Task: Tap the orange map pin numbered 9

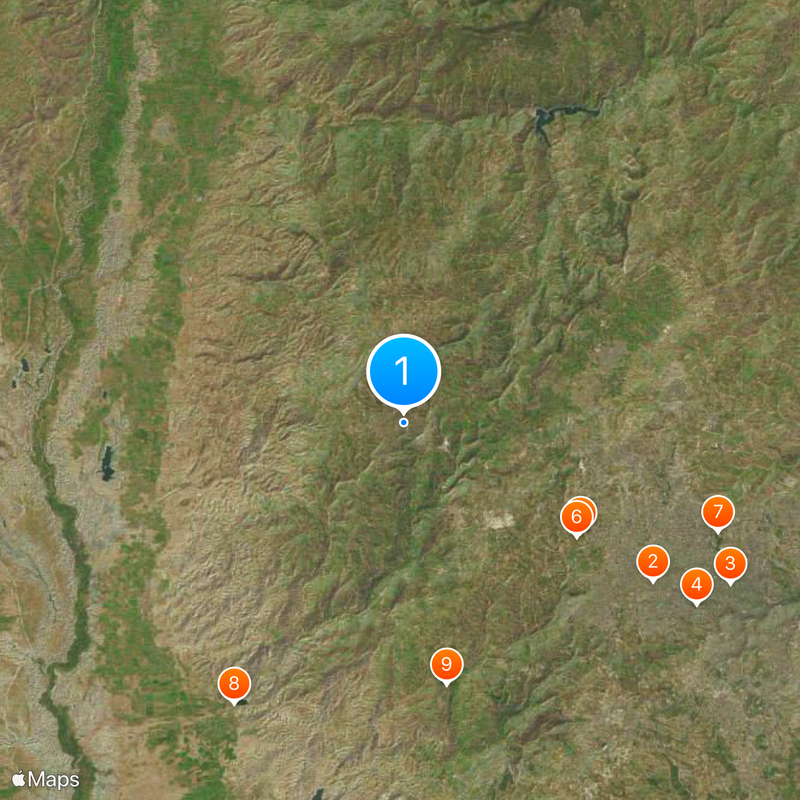Action: tap(446, 664)
